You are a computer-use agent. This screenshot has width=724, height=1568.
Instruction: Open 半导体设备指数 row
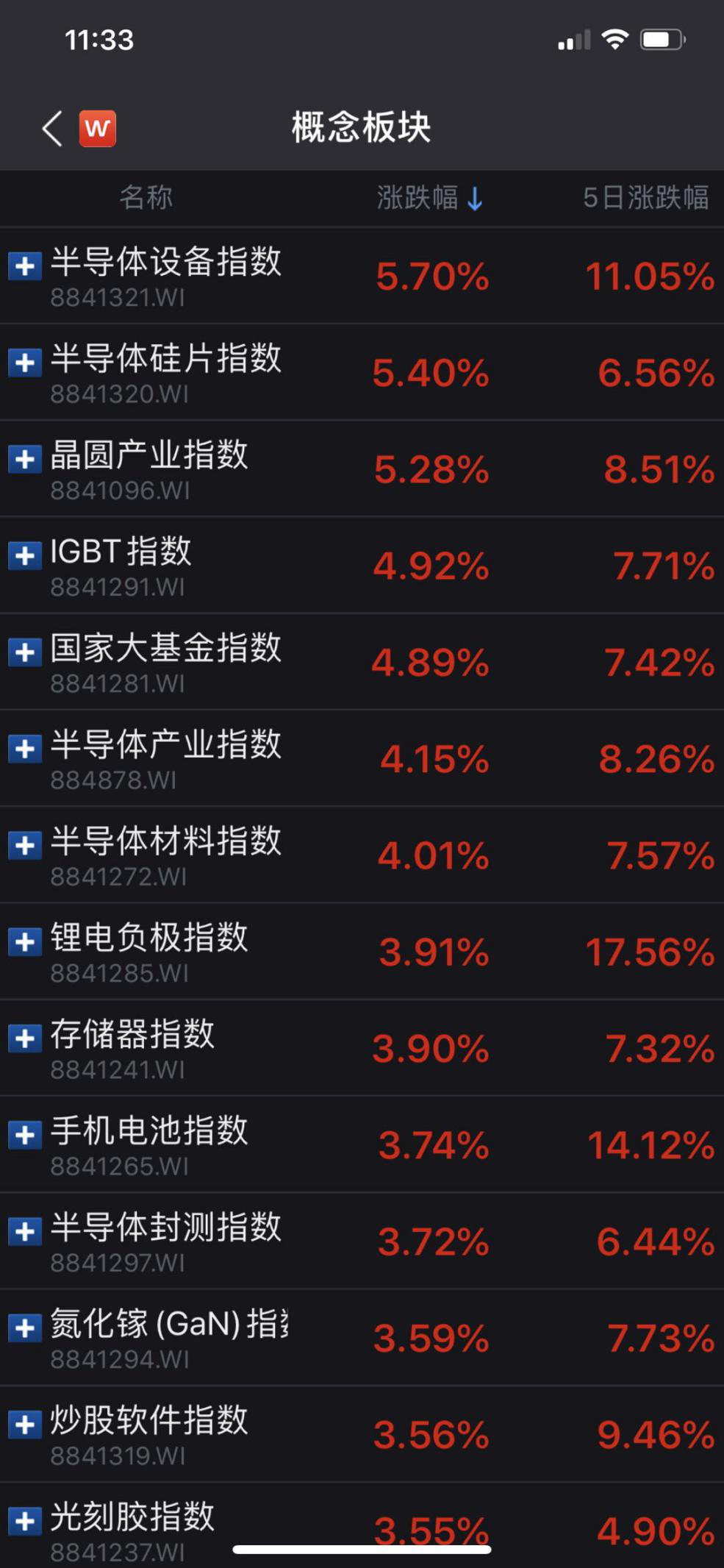tap(362, 276)
